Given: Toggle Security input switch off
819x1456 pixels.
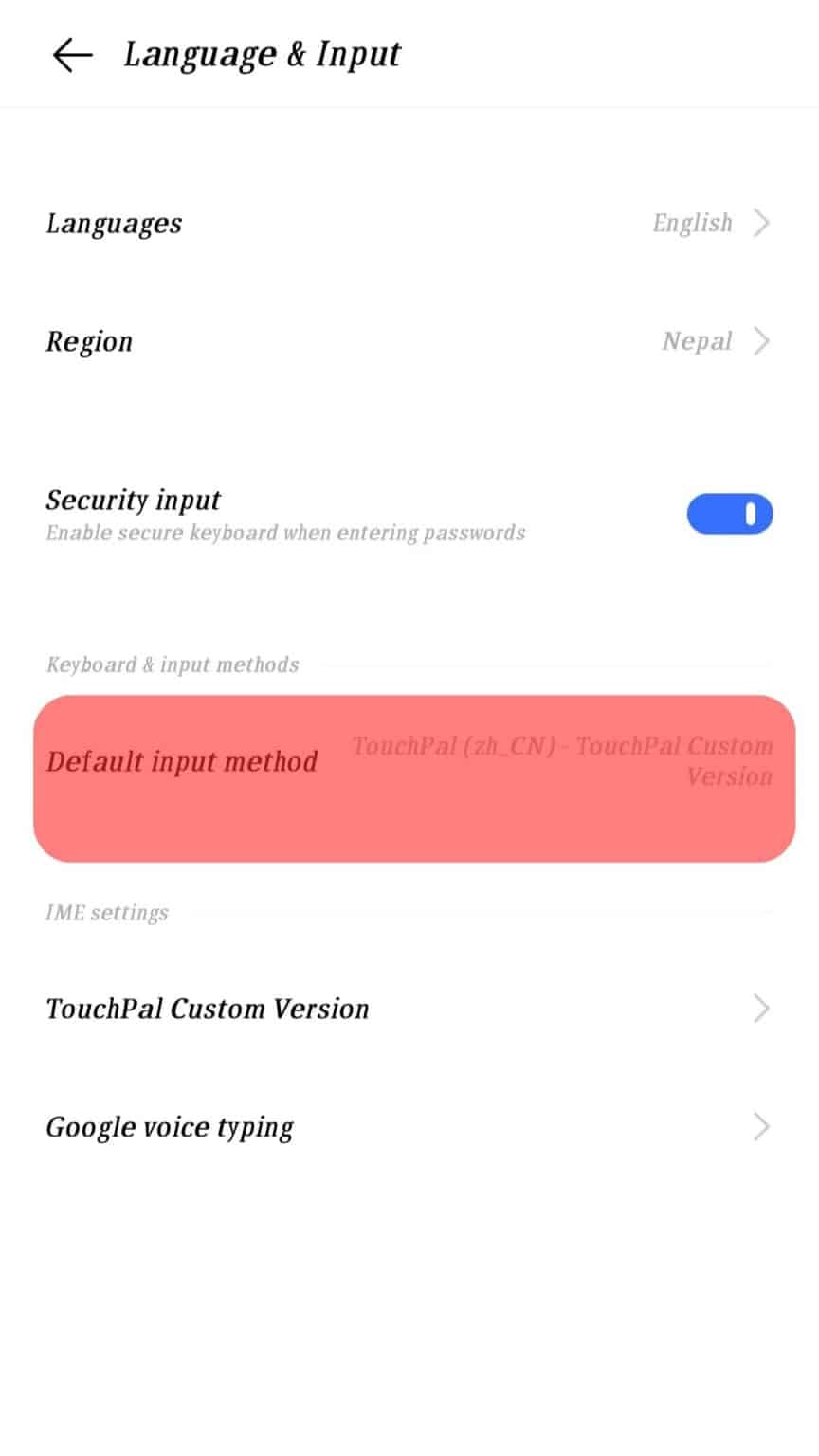Looking at the screenshot, I should pyautogui.click(x=729, y=514).
